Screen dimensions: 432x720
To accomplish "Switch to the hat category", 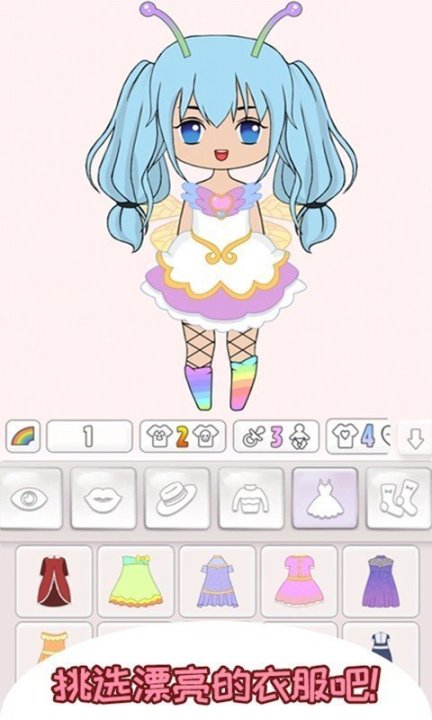I will tap(177, 499).
